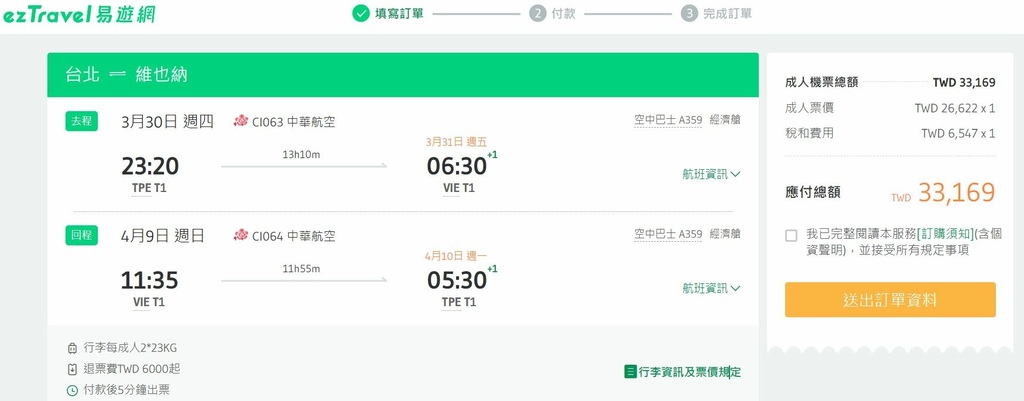1024x401 pixels.
Task: Check the 訂購須知 agreement checkbox
Action: click(x=791, y=235)
